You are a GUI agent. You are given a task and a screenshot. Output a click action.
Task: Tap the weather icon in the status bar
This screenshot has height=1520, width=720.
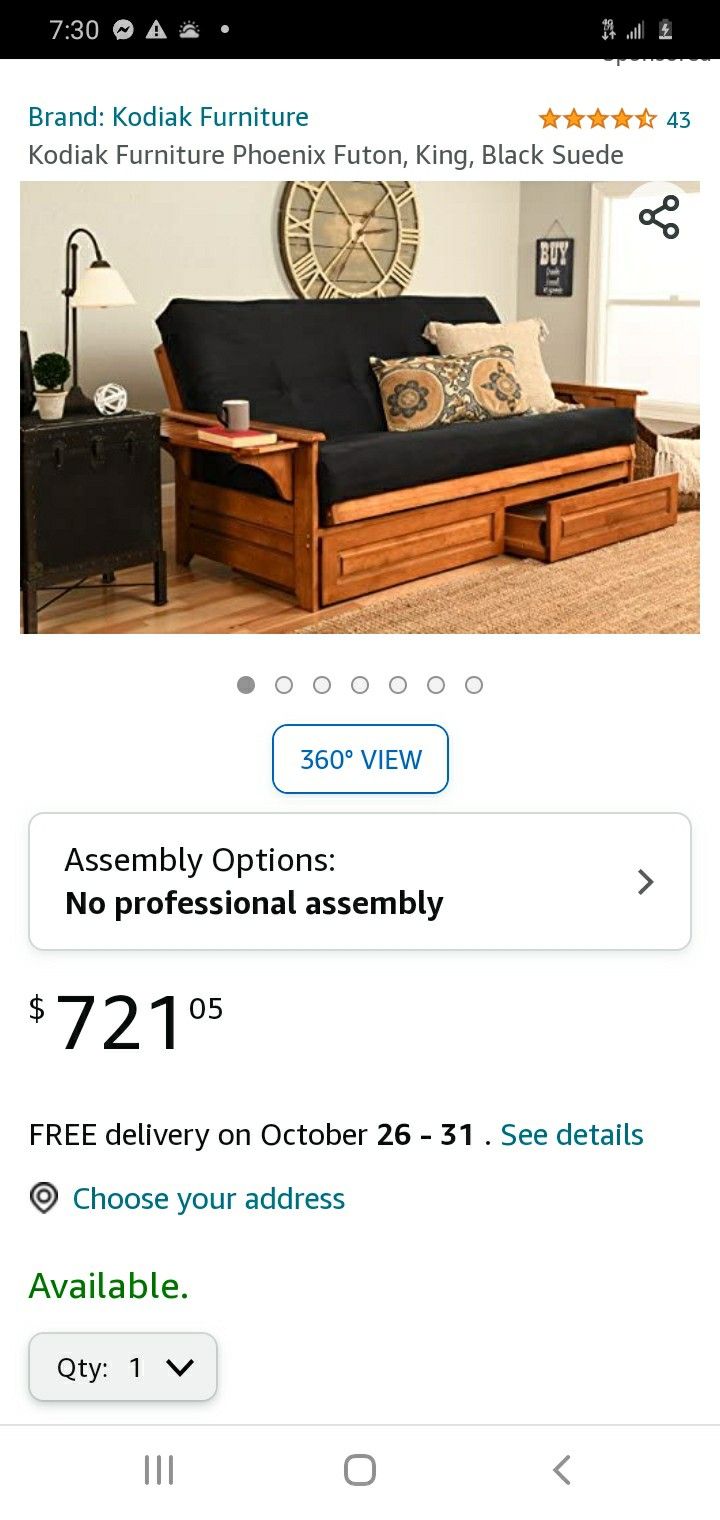(190, 29)
